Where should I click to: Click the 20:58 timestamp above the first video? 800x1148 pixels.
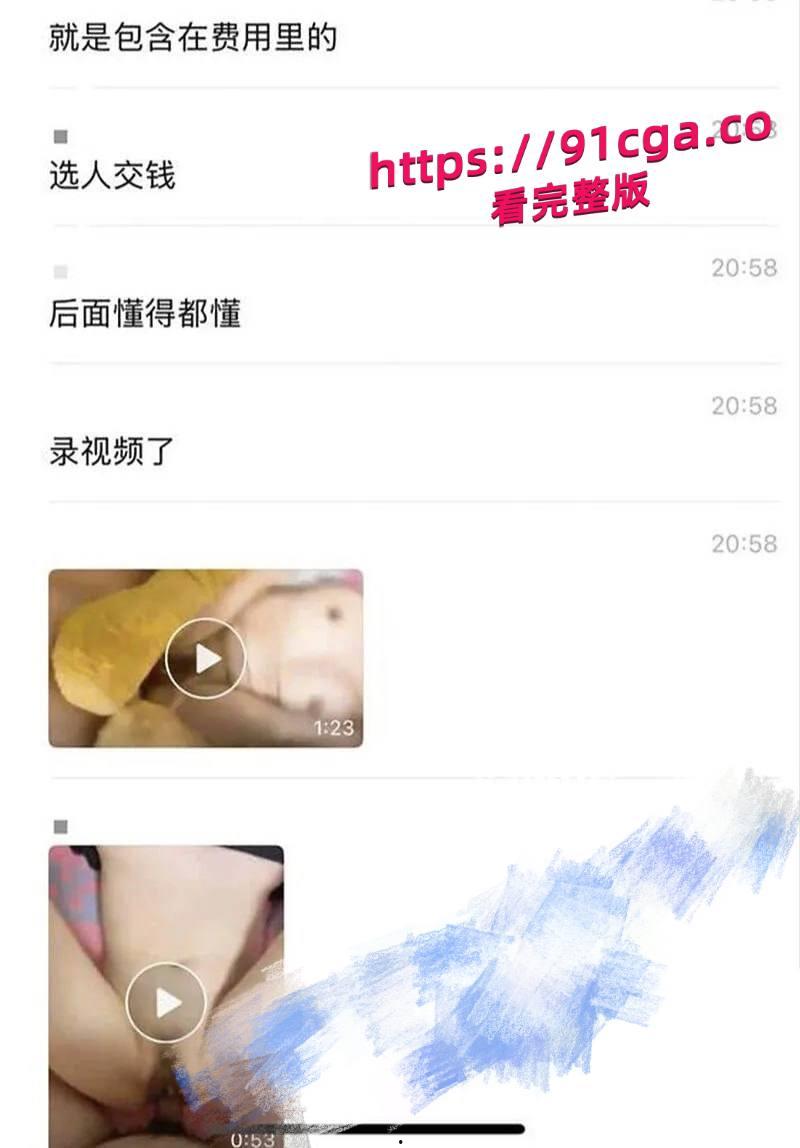pos(744,544)
